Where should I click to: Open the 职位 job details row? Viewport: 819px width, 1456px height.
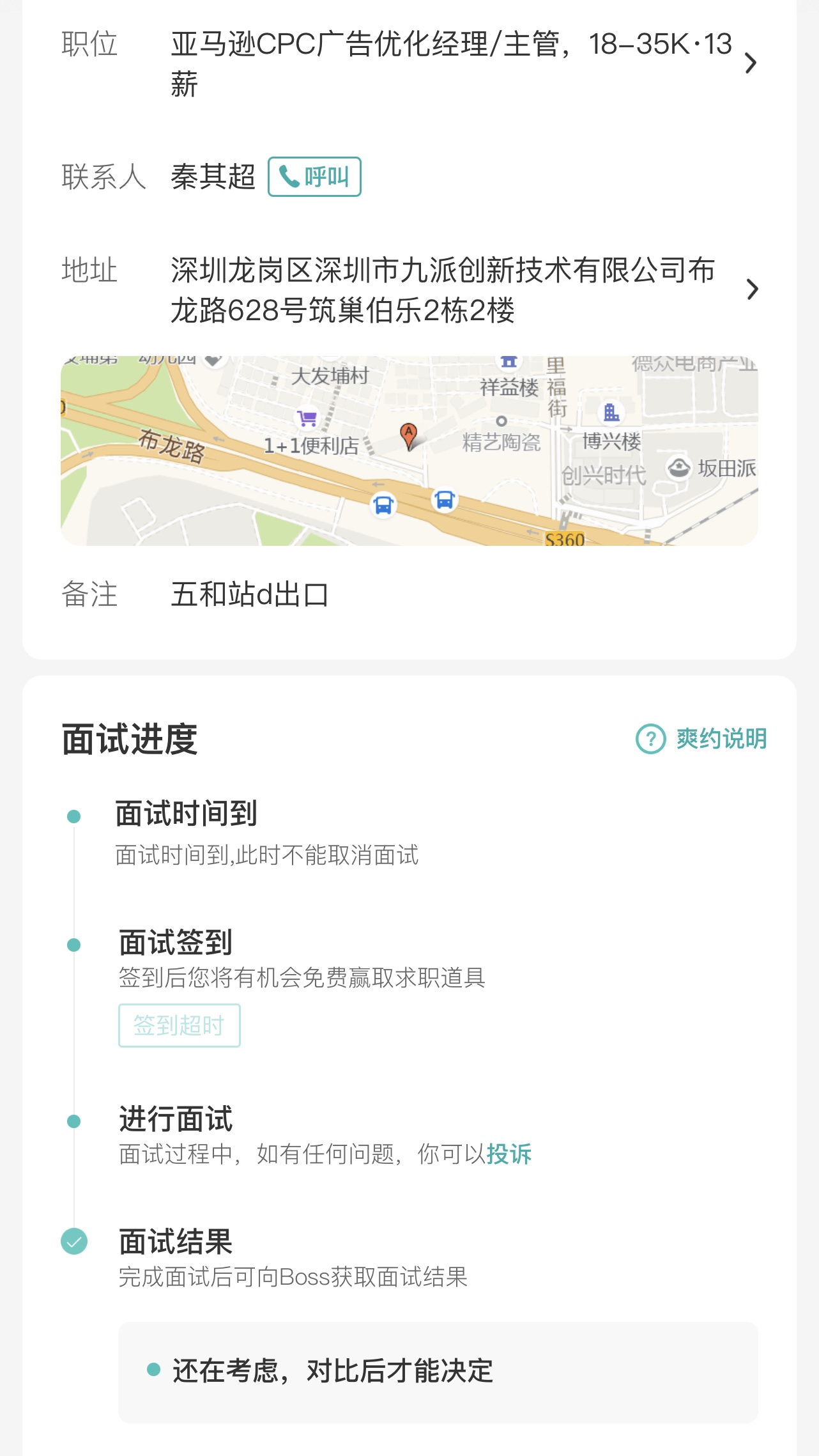click(409, 63)
